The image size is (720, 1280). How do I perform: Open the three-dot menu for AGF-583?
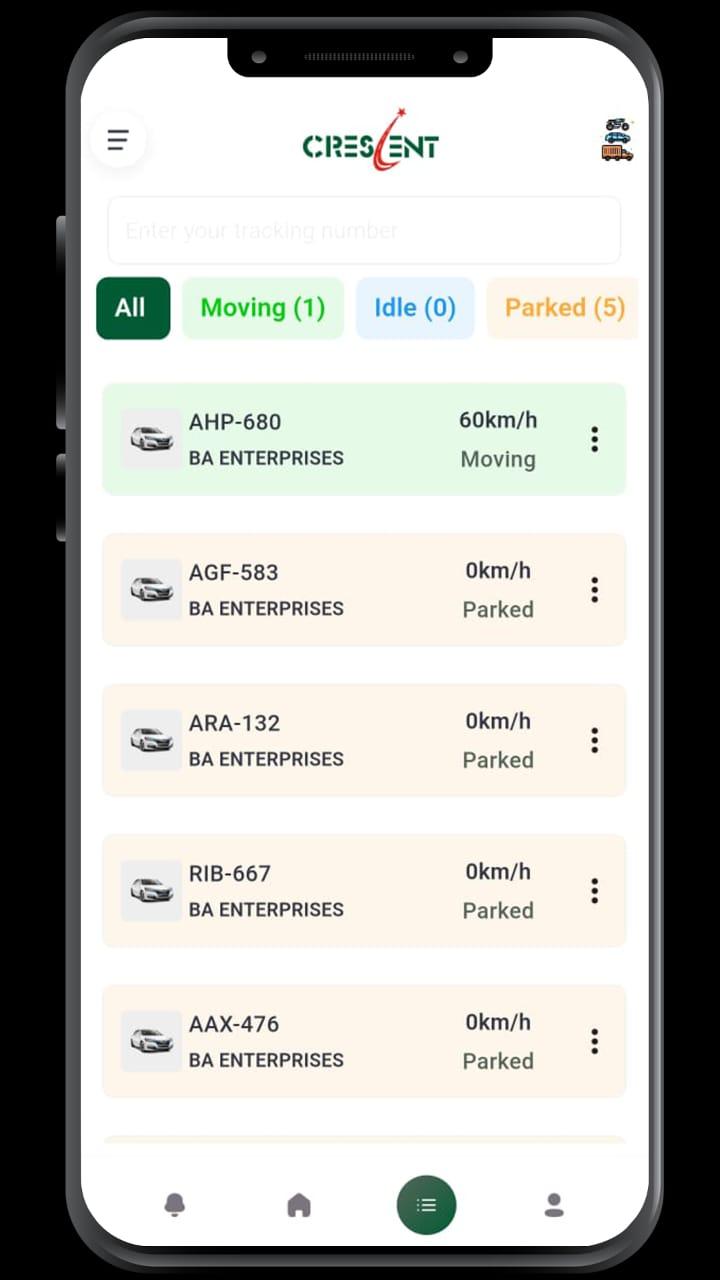pos(594,590)
